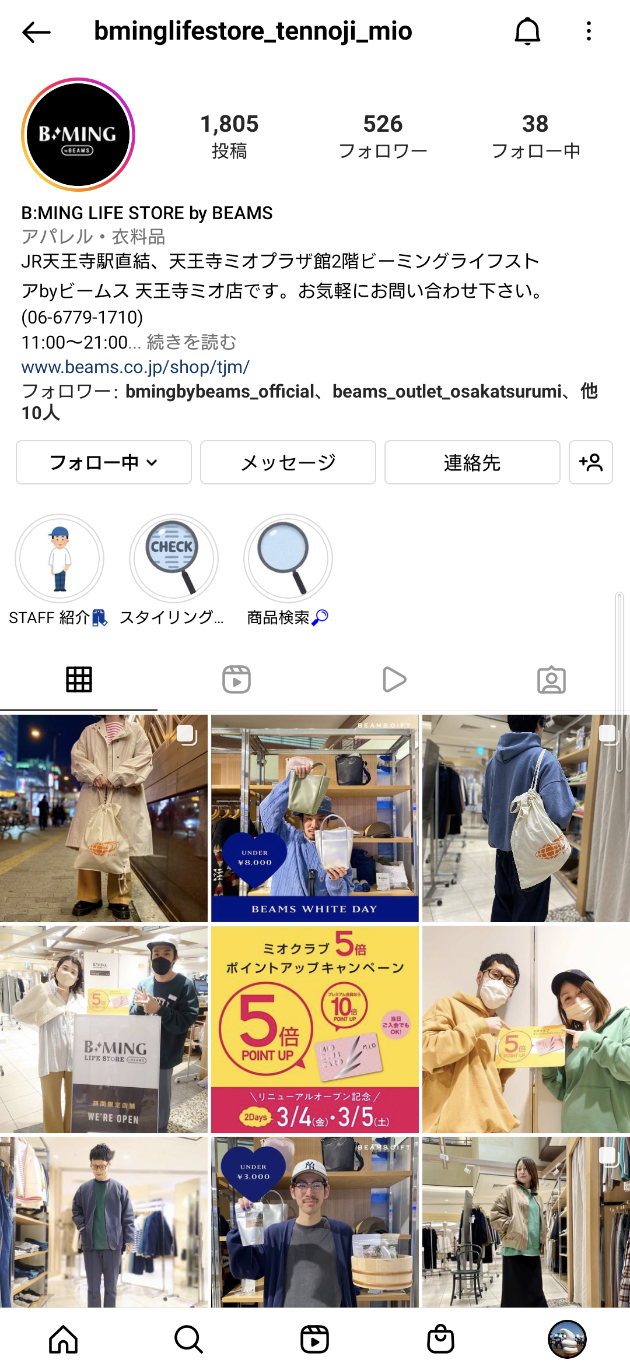The height and width of the screenshot is (1367, 630).
Task: Open the スタイリング highlight
Action: click(x=173, y=559)
